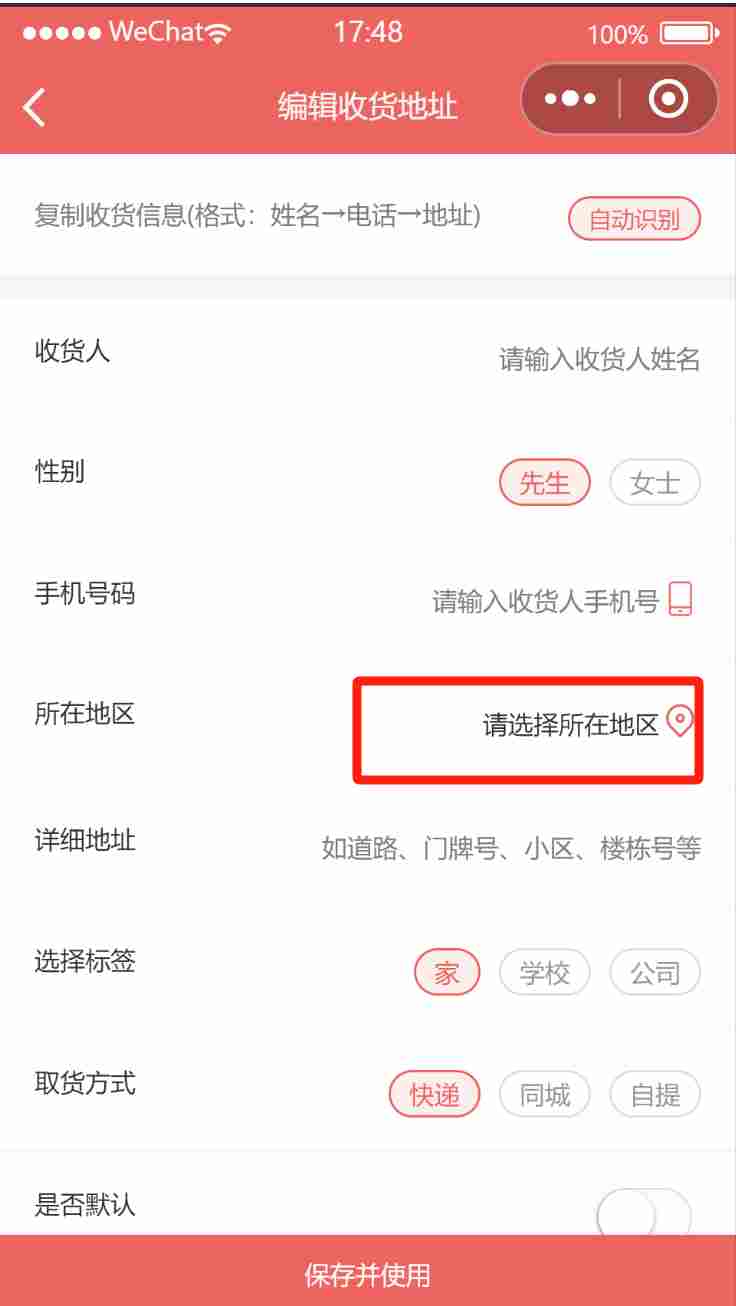Tap the 自动识别 auto-recognize button
Image resolution: width=736 pixels, height=1306 pixels.
(x=634, y=219)
